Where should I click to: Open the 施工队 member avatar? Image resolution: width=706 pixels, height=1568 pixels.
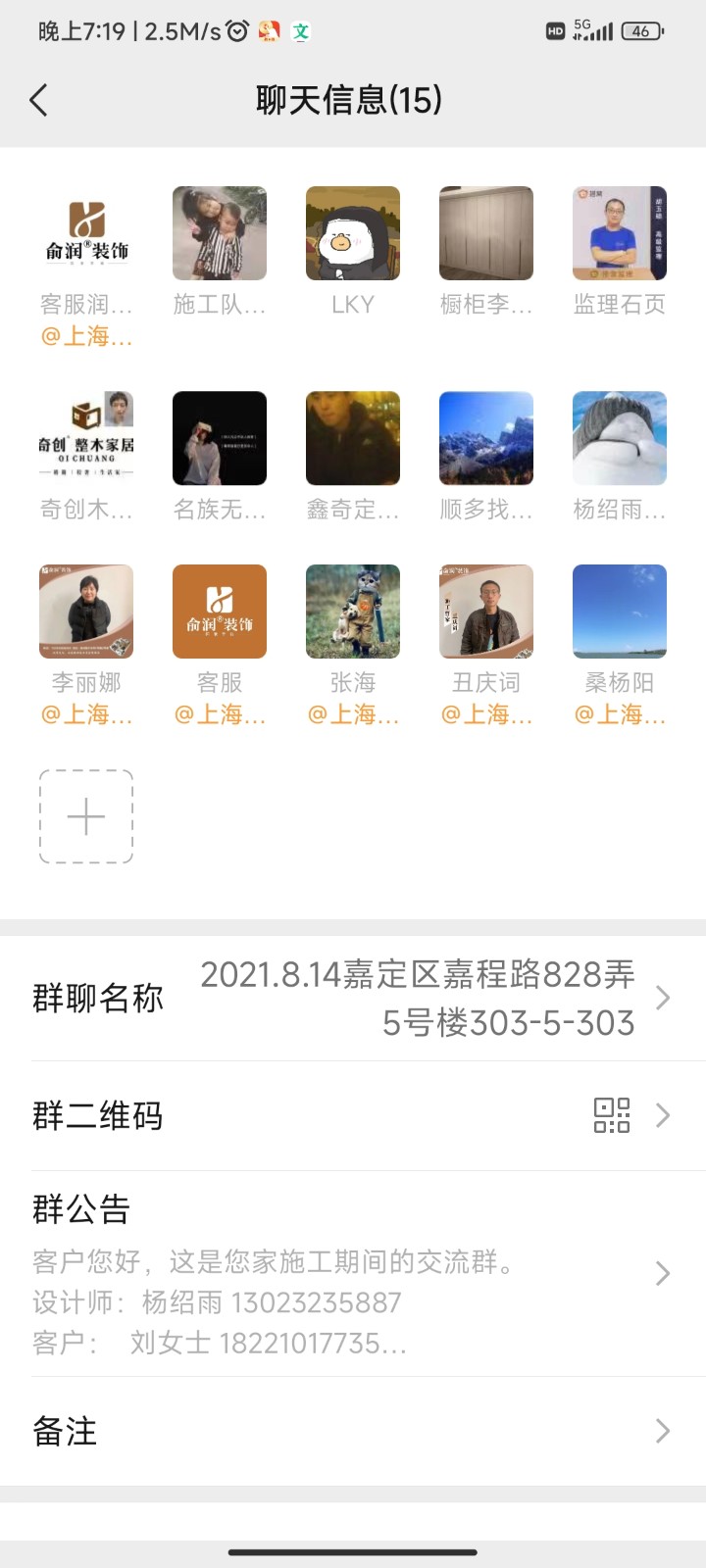[x=220, y=233]
